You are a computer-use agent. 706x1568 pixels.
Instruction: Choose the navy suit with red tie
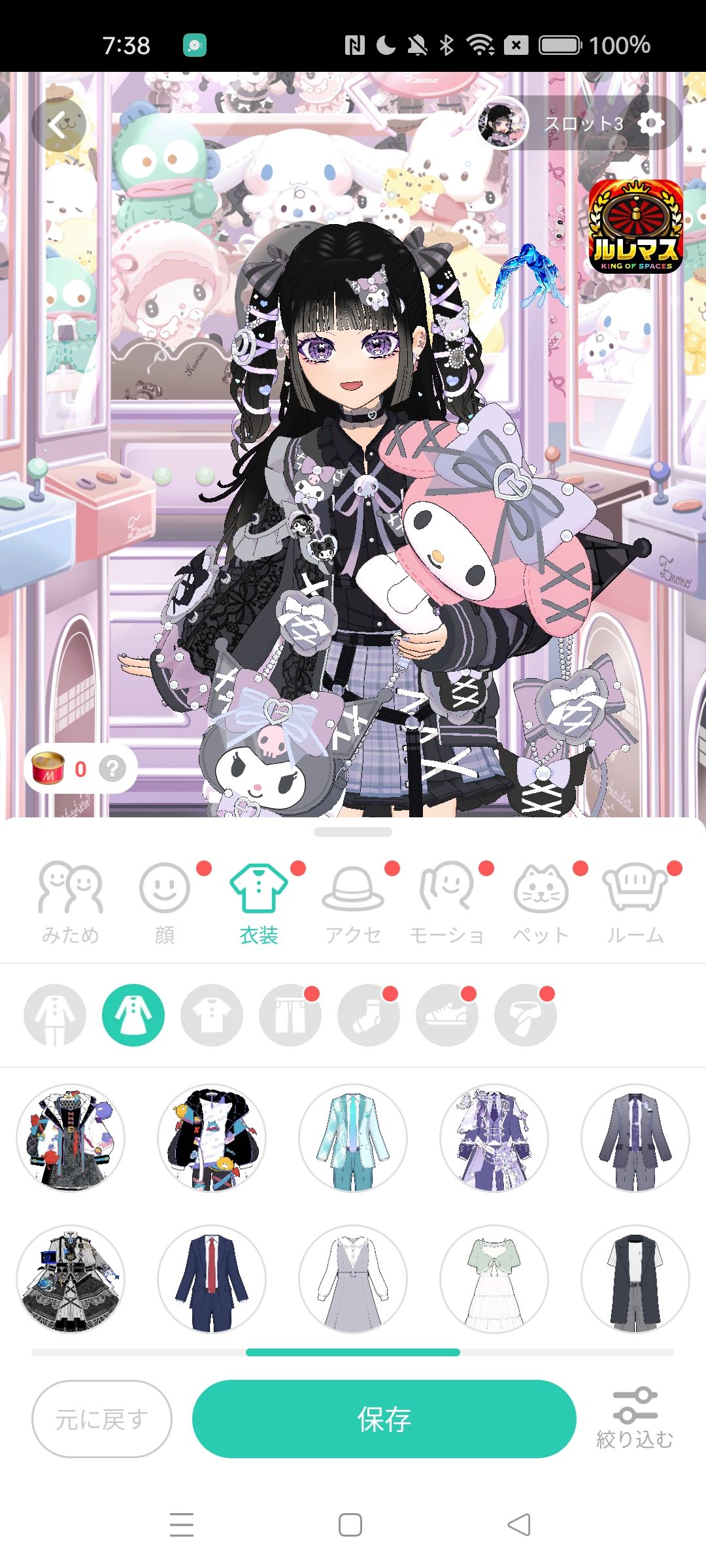tap(212, 1279)
